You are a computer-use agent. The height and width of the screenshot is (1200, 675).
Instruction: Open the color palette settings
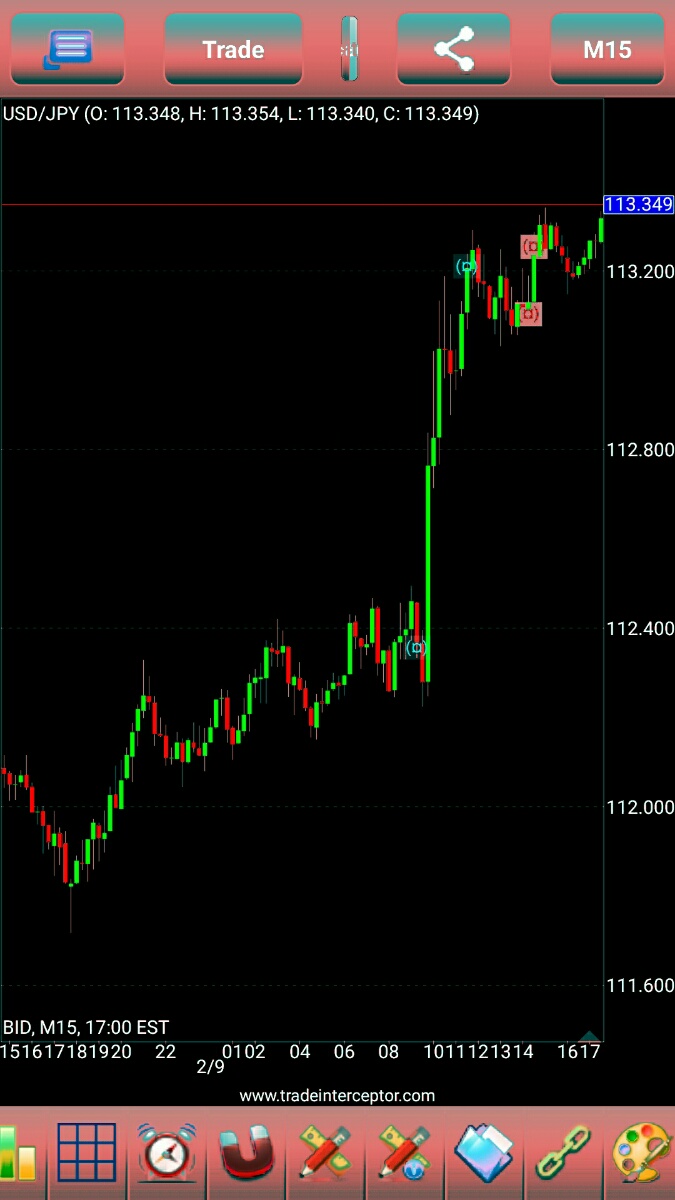click(x=642, y=1153)
